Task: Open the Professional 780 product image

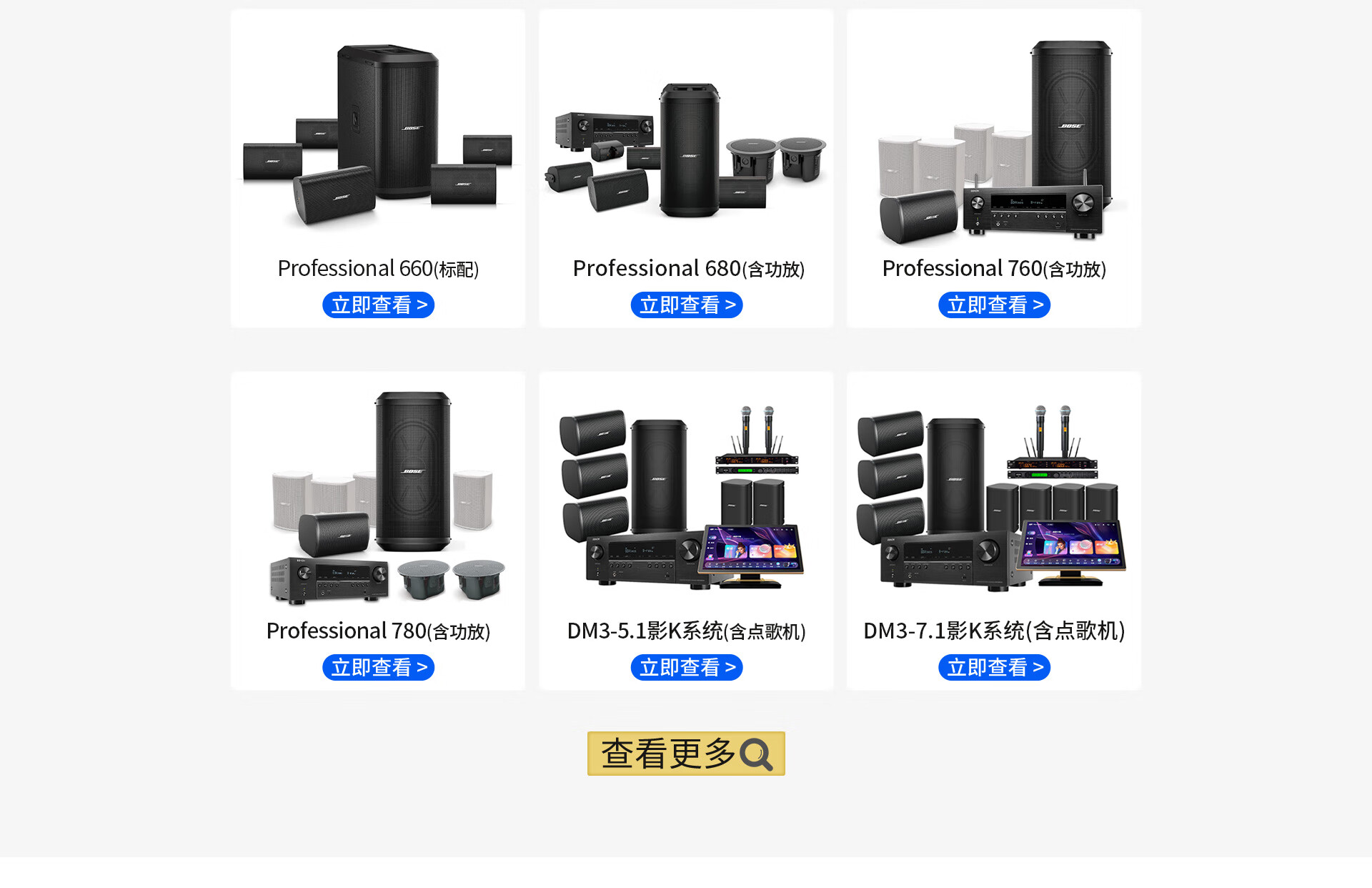Action: pyautogui.click(x=386, y=497)
